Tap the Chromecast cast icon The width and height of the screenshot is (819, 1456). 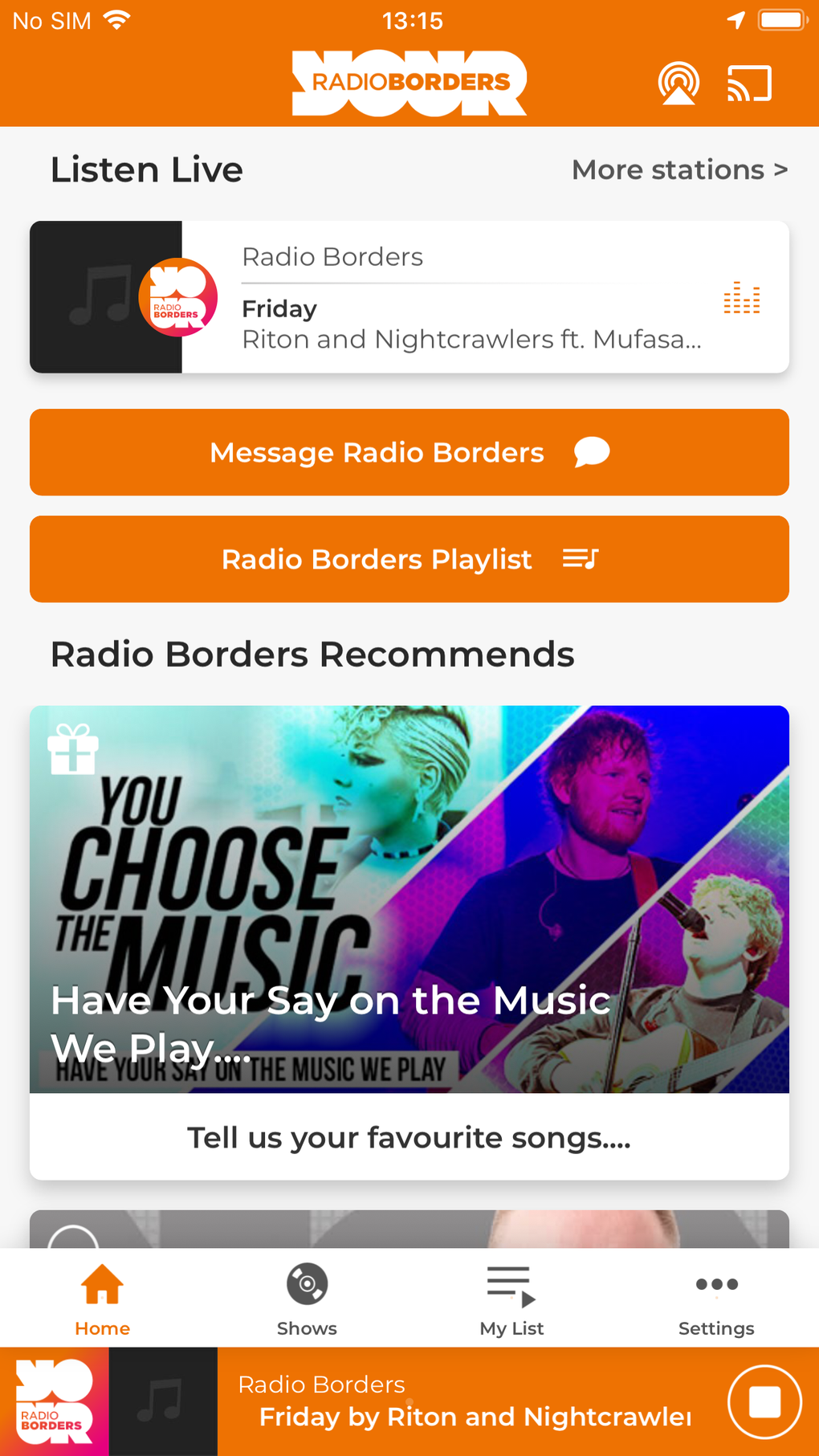pos(749,84)
